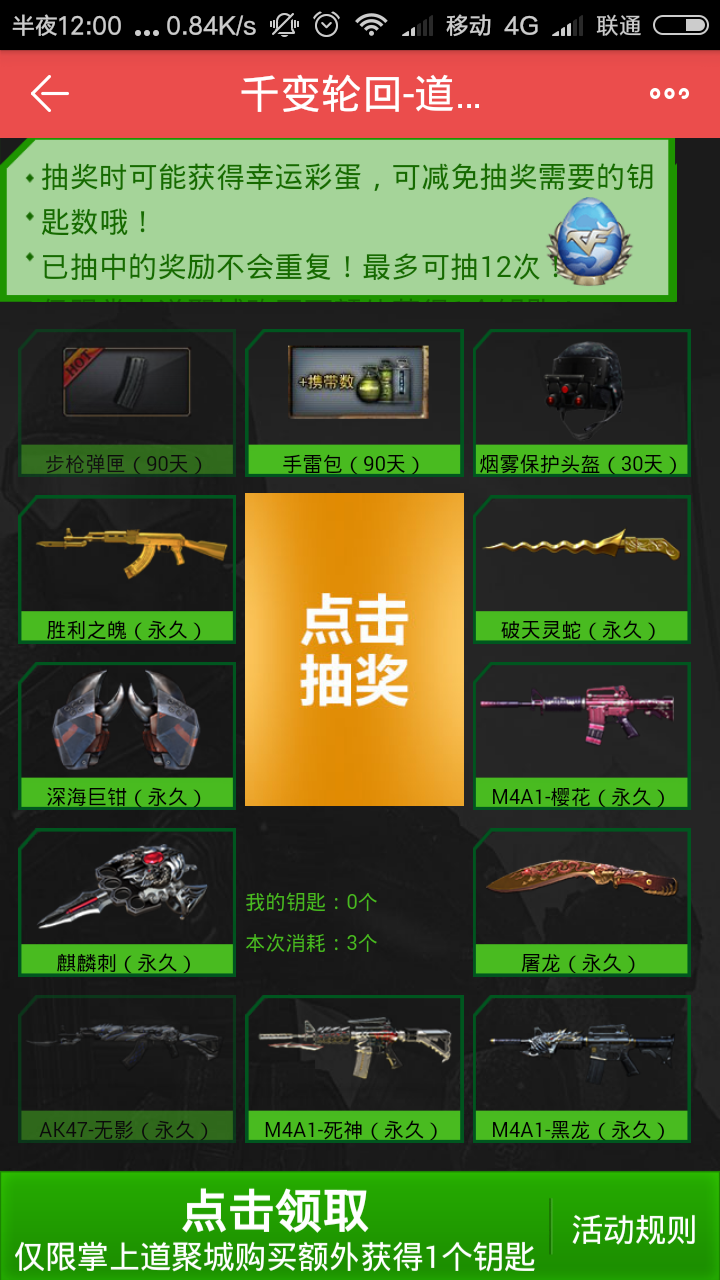The image size is (720, 1280).
Task: Select the M4A1-樱花（永久）prize tile
Action: click(582, 736)
